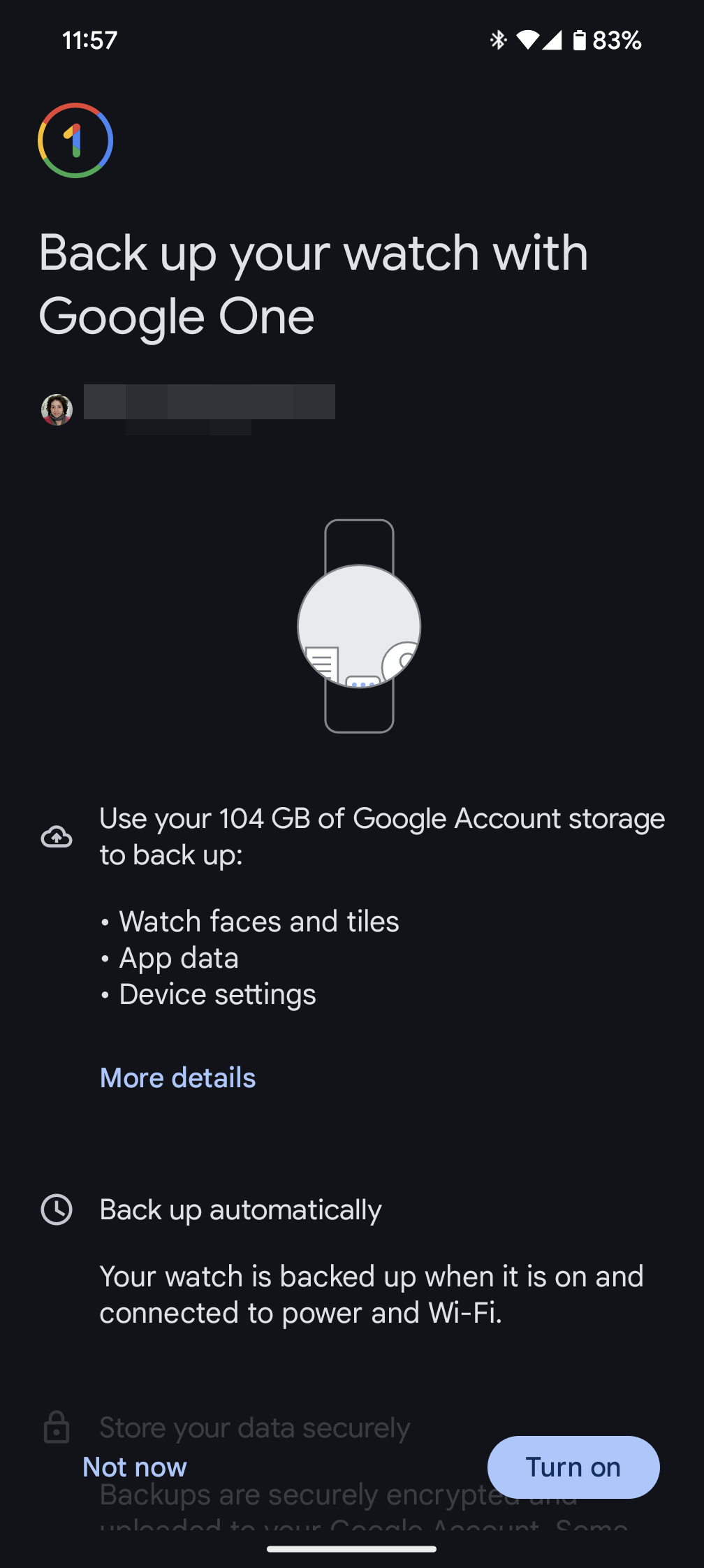Decline backup with Not now
The height and width of the screenshot is (1568, 704).
click(x=135, y=1467)
